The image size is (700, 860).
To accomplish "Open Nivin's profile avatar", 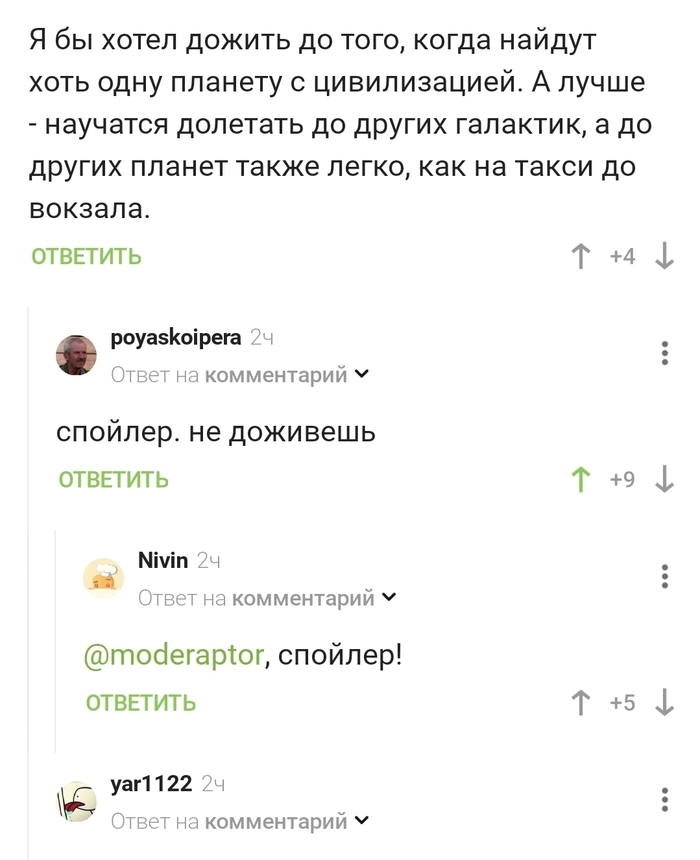I will pos(104,578).
